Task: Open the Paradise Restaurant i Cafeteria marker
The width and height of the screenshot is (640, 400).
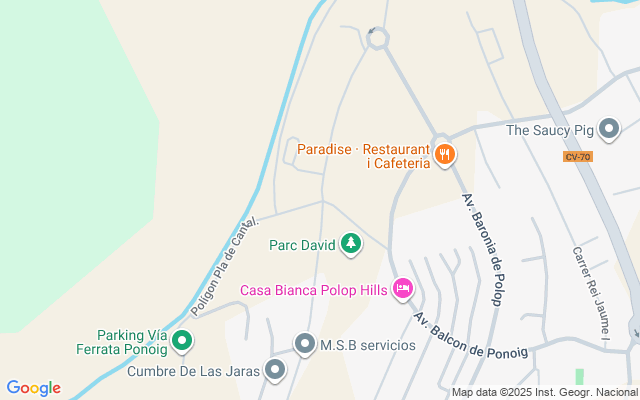Action: (445, 156)
